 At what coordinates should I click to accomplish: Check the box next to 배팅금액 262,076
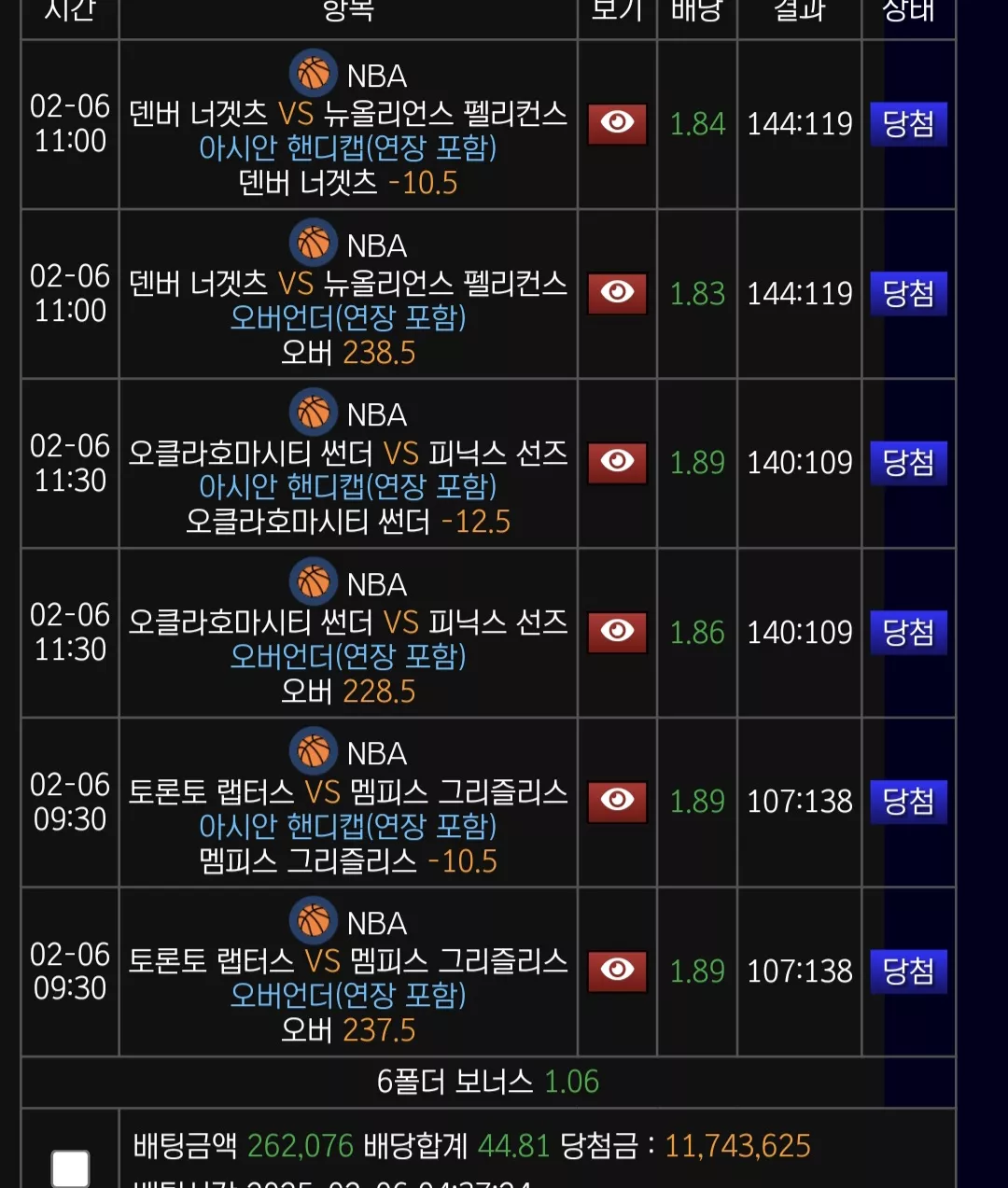pyautogui.click(x=71, y=1168)
